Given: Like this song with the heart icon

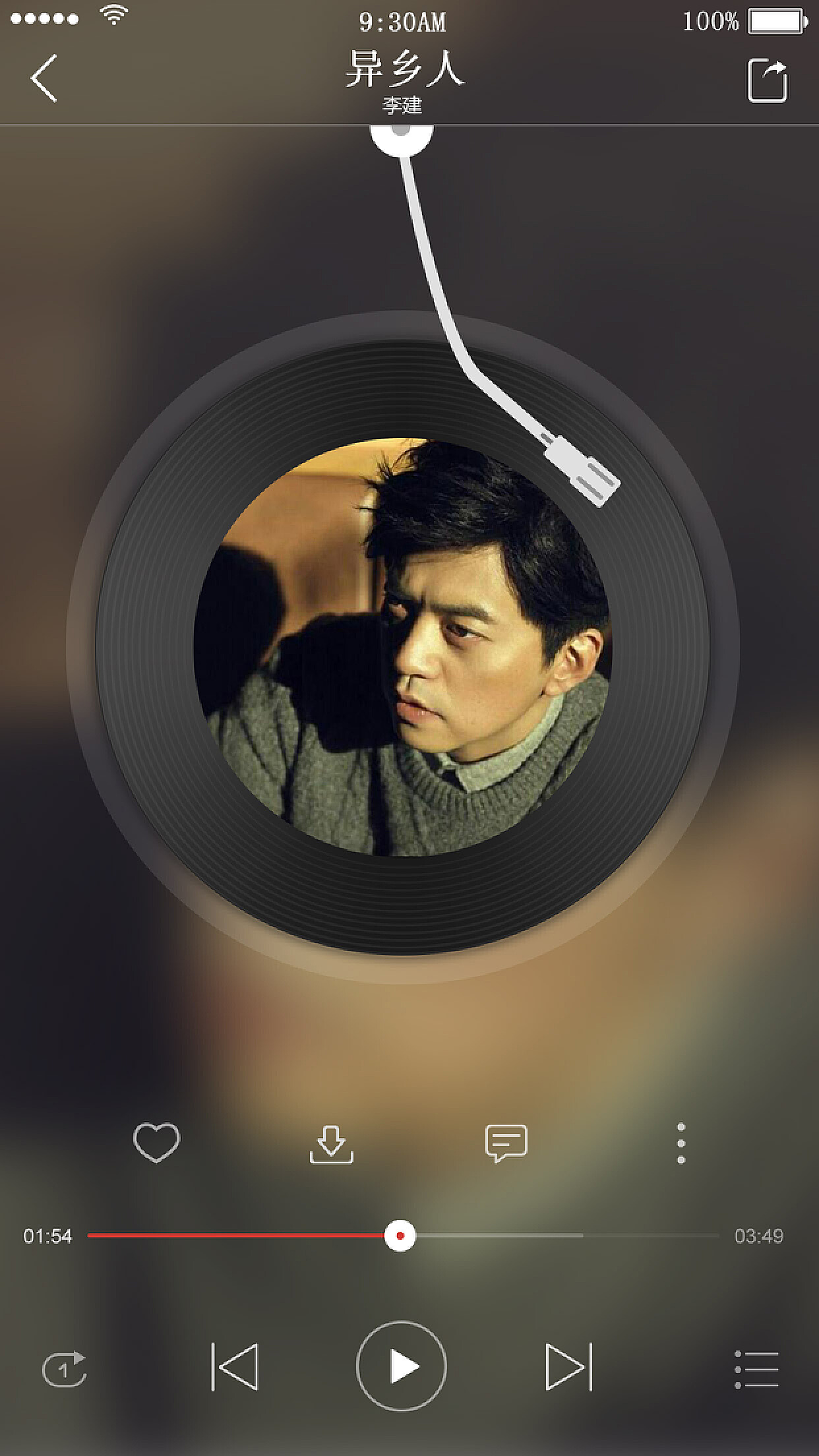Looking at the screenshot, I should coord(156,1142).
